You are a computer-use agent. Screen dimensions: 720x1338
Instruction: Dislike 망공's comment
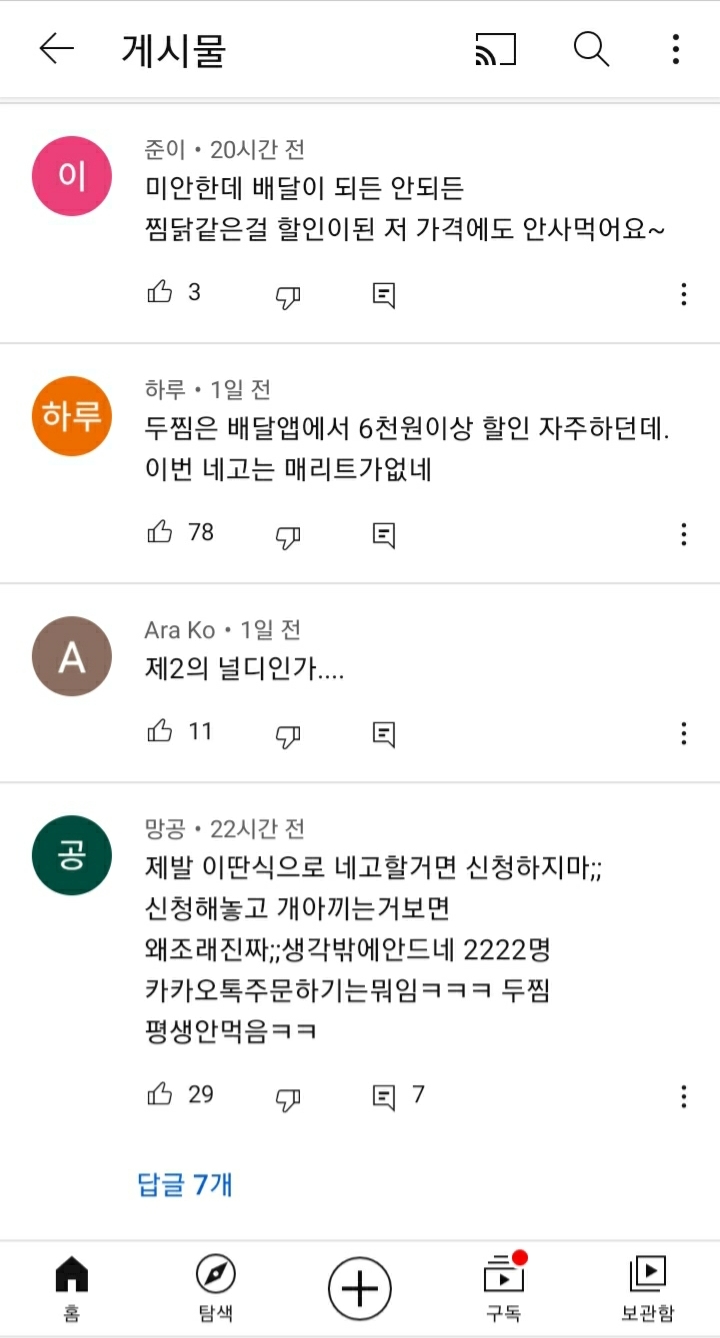tap(288, 1097)
